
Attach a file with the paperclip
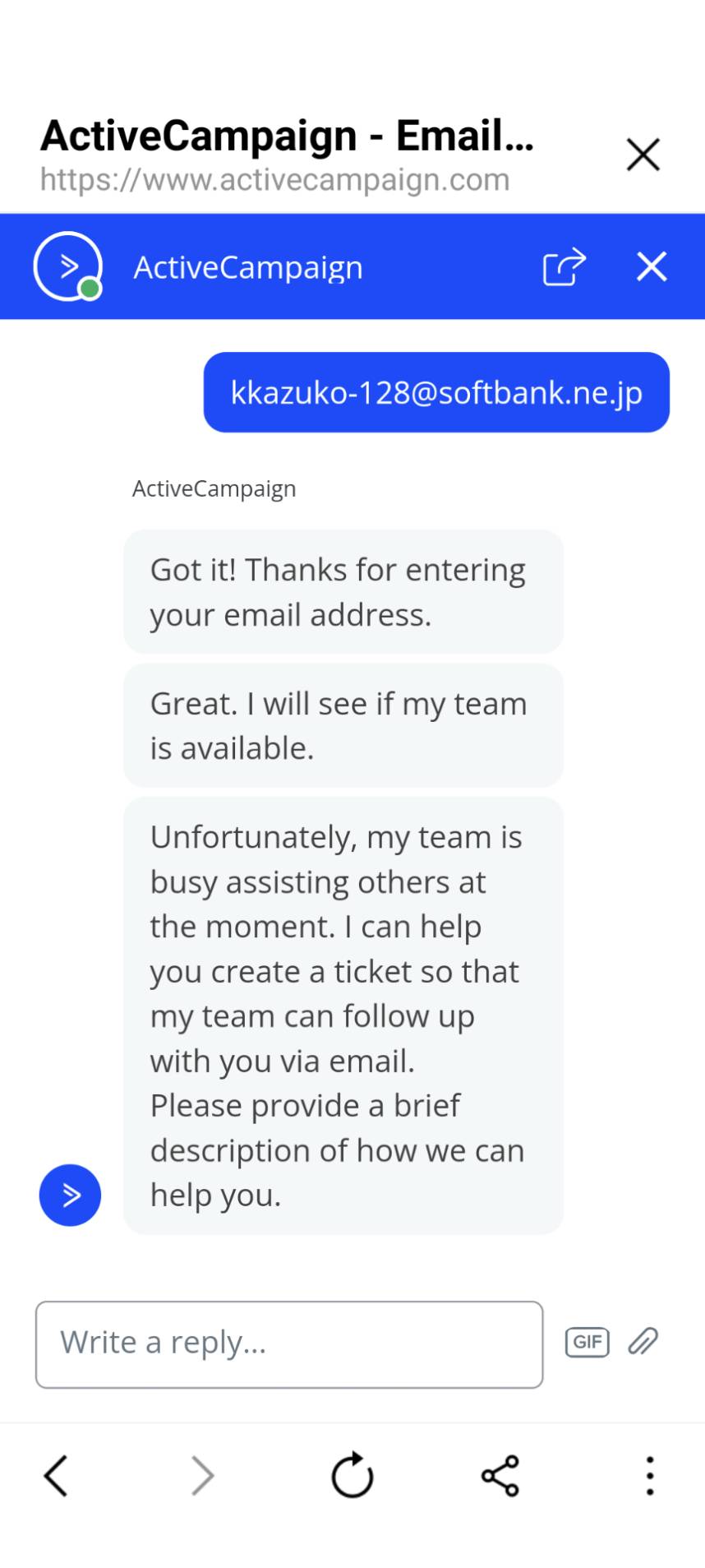click(643, 1342)
